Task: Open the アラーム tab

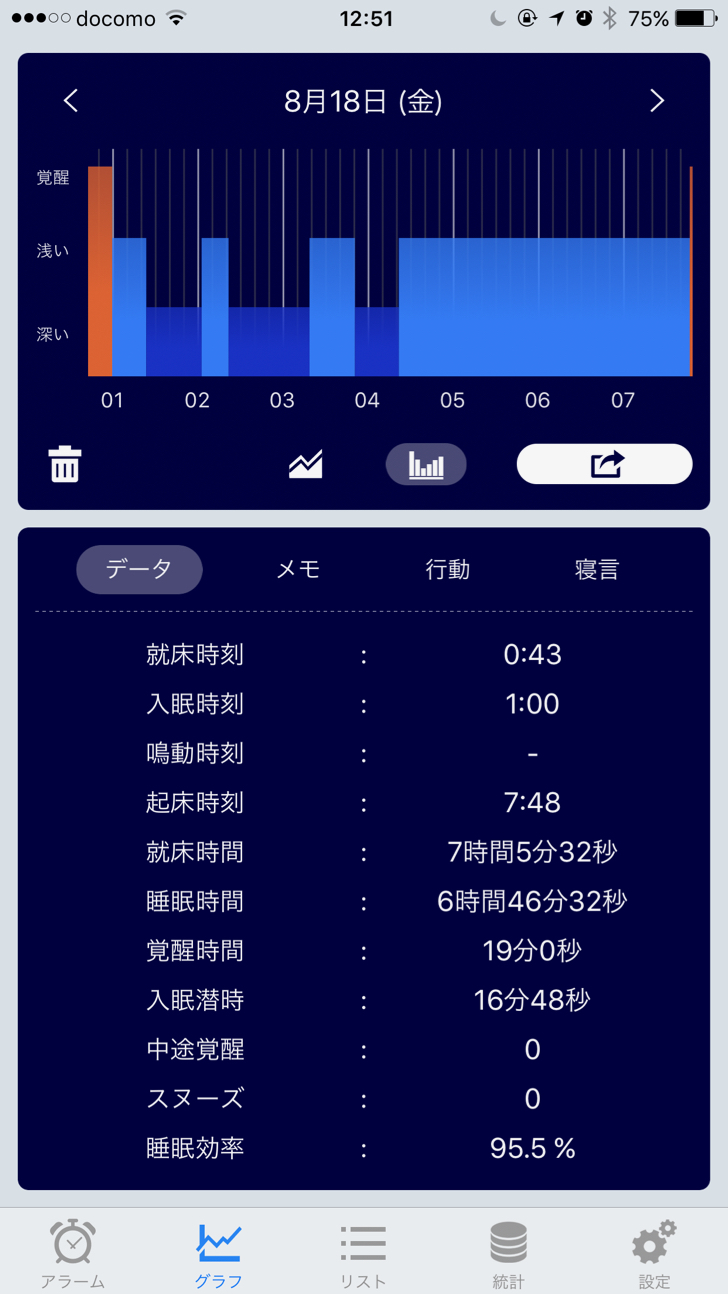Action: coord(73,1253)
